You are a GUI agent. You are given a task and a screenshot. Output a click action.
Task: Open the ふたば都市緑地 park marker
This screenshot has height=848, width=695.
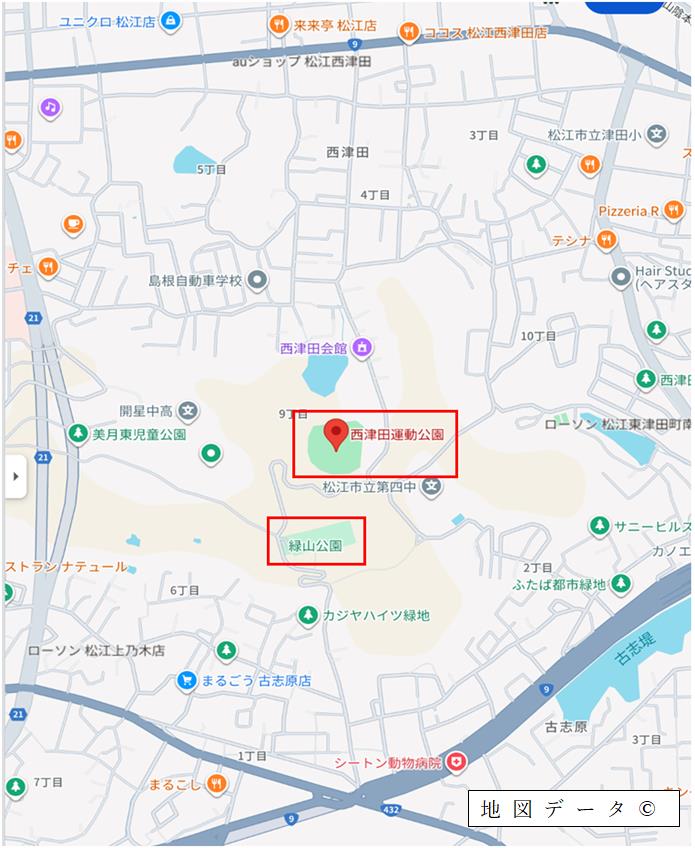pos(621,583)
